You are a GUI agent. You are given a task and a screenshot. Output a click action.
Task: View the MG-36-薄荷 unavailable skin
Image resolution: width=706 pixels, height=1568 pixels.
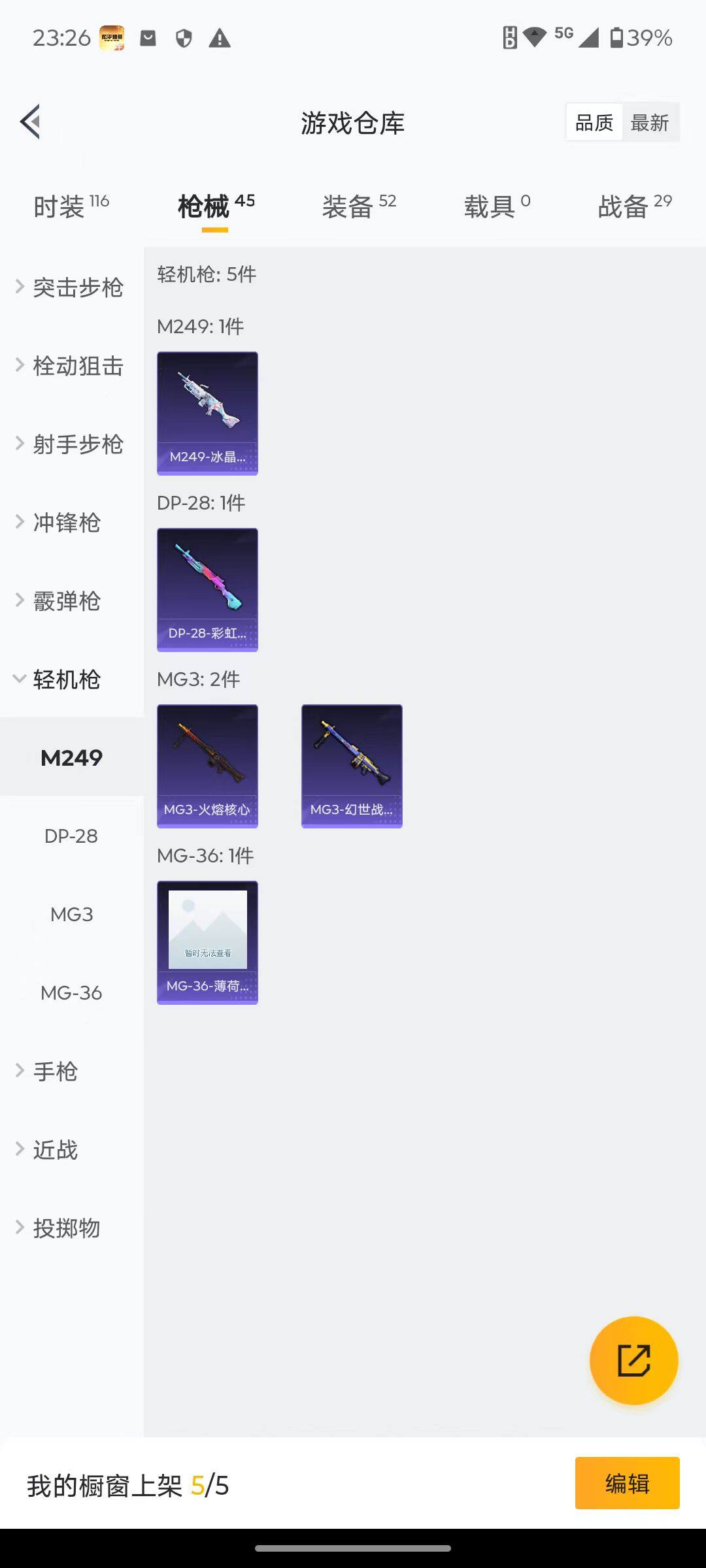[207, 941]
